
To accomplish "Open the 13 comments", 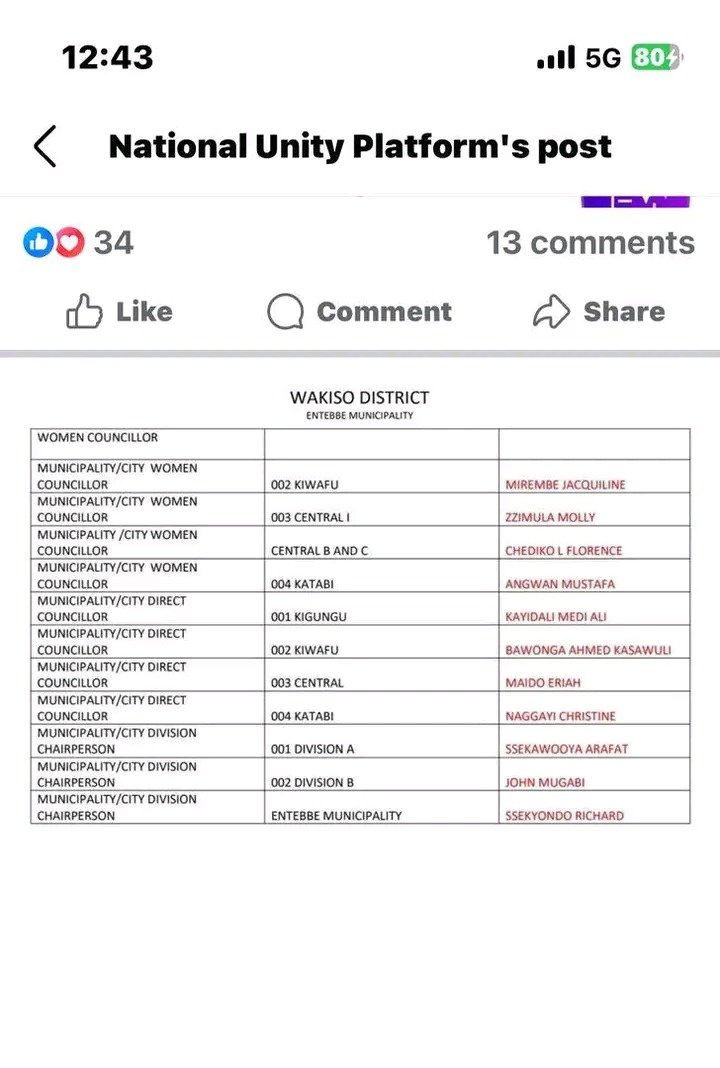I will pos(590,242).
